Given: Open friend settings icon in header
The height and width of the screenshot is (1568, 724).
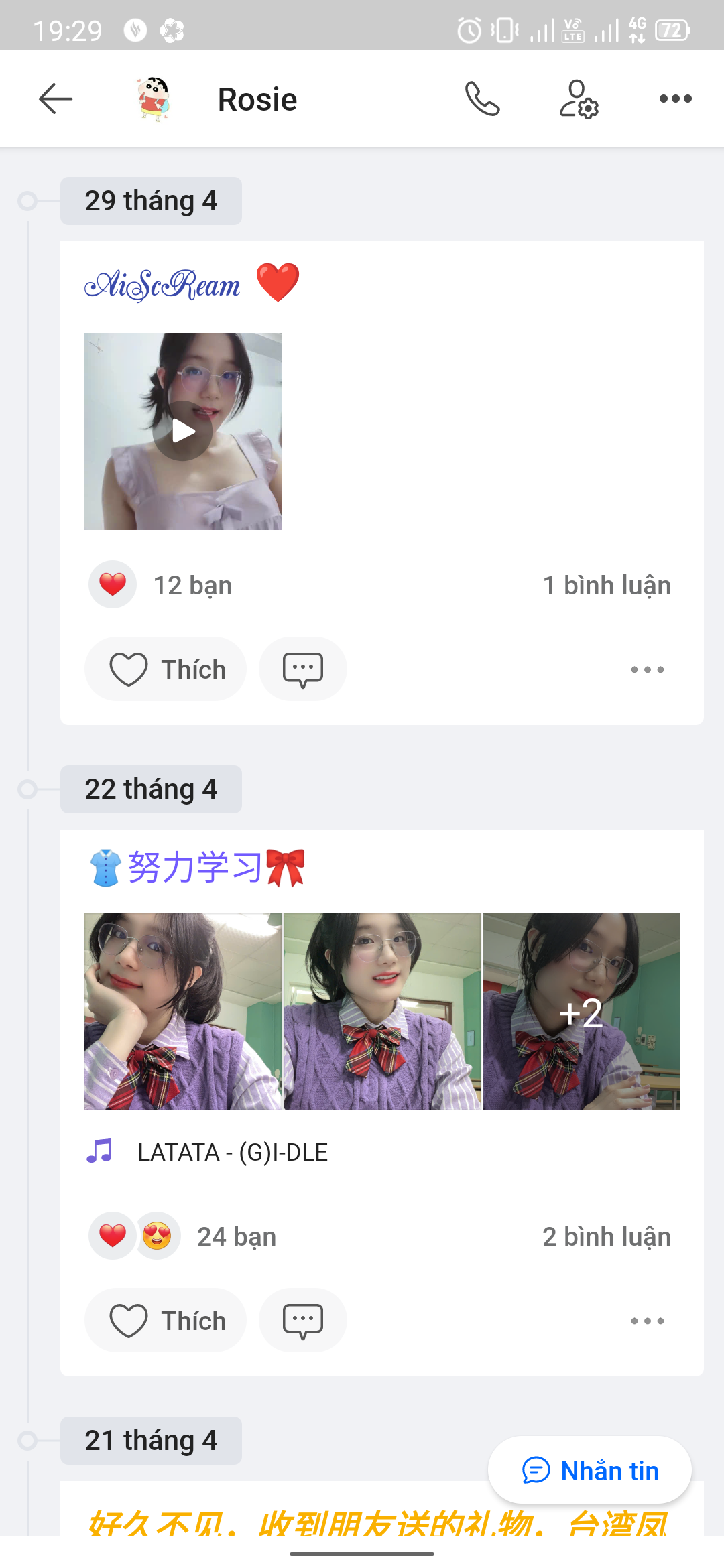Looking at the screenshot, I should coord(579,99).
